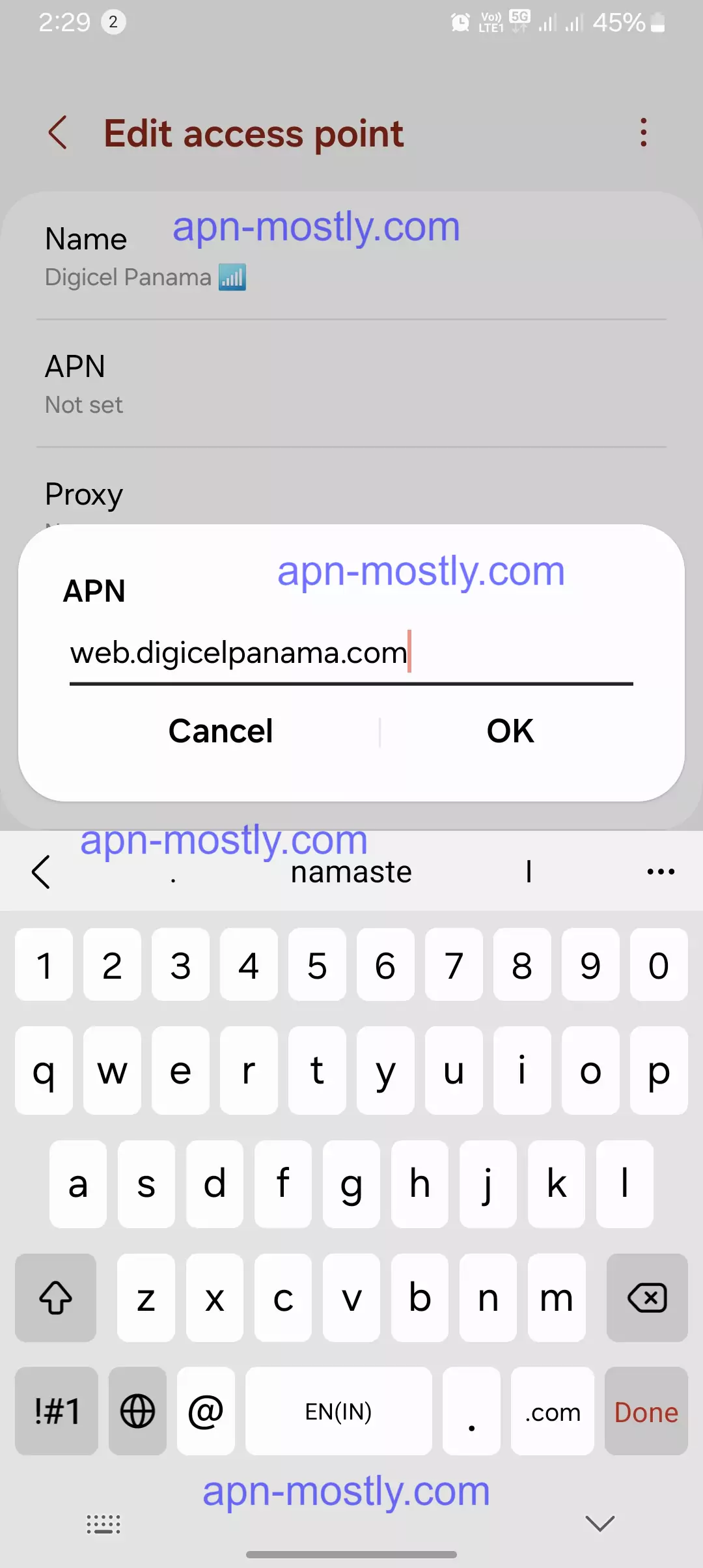
Task: Change keyboard language via globe key
Action: [x=137, y=1412]
